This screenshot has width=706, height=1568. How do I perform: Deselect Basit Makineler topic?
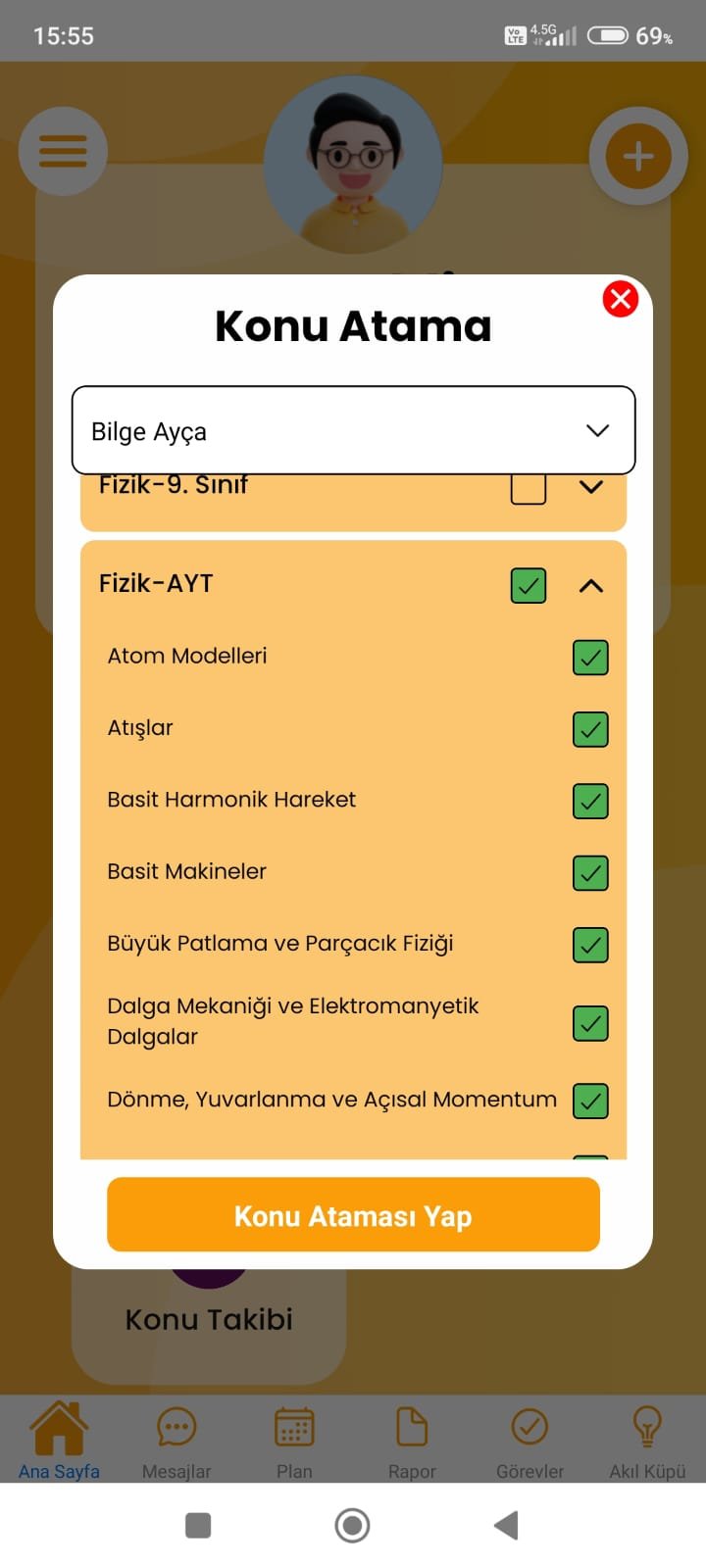(590, 872)
